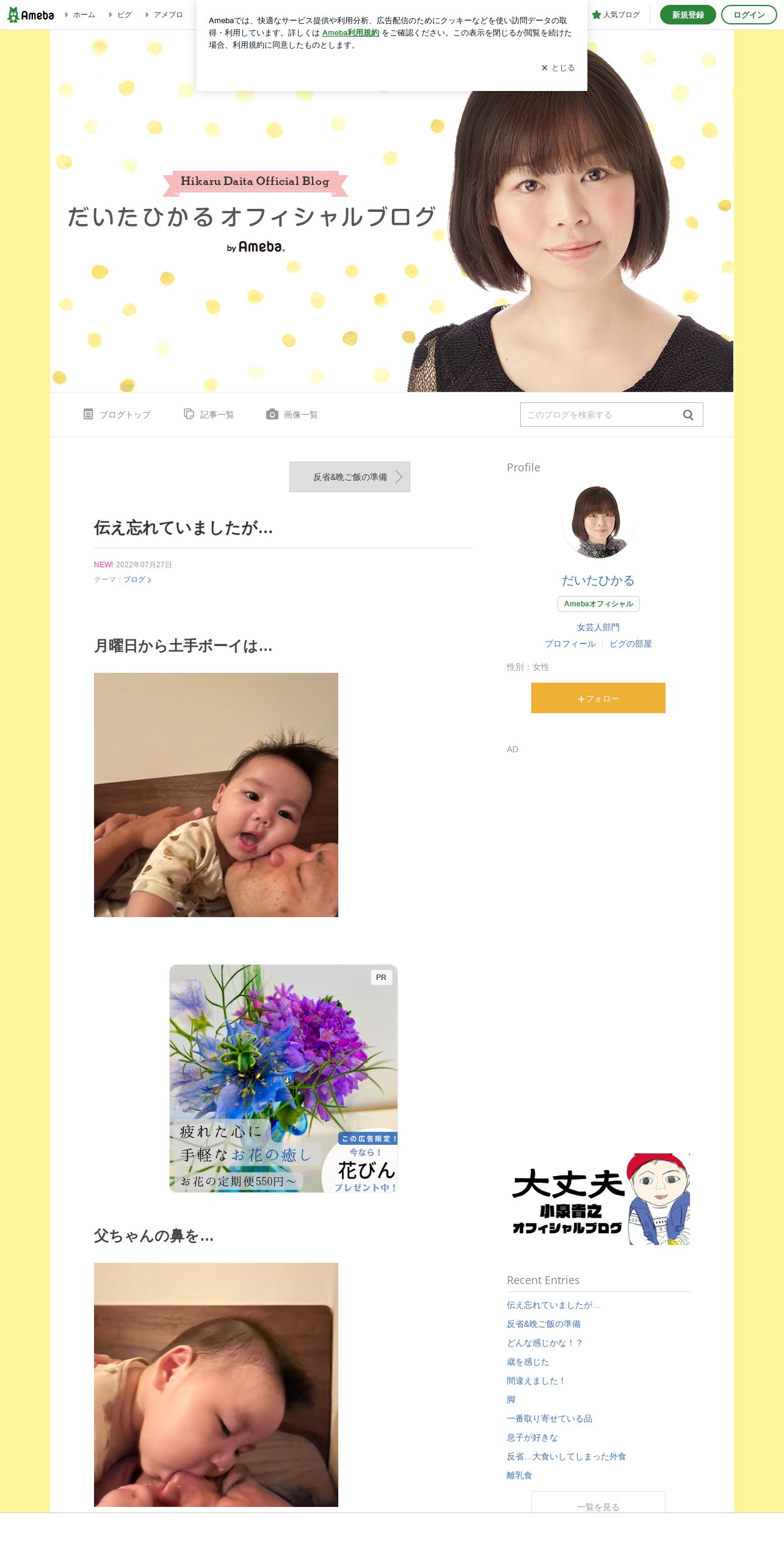784x1568 pixels.
Task: Open recent entry 離乳食
Action: point(520,1475)
